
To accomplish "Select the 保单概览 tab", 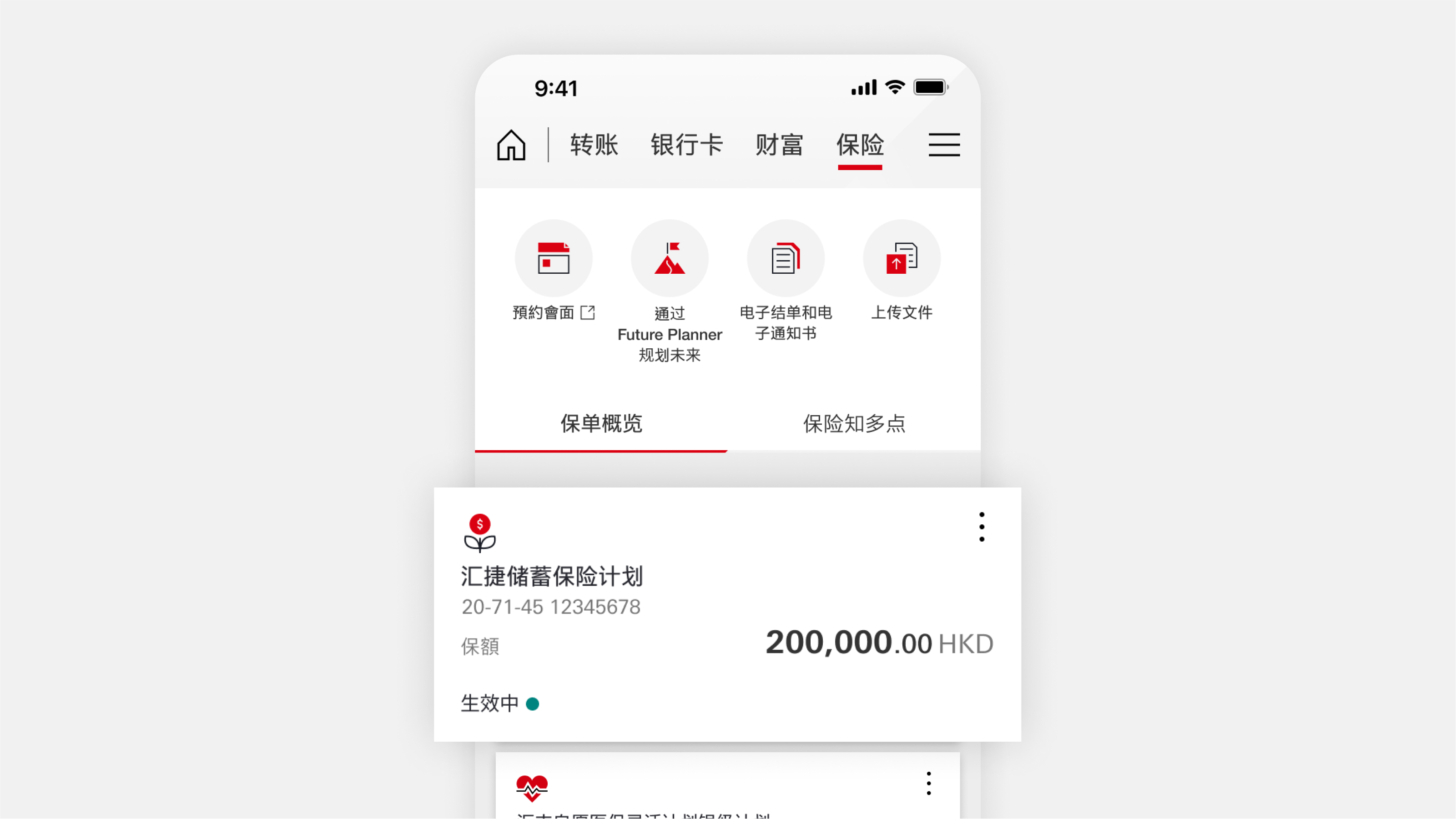I will click(601, 423).
